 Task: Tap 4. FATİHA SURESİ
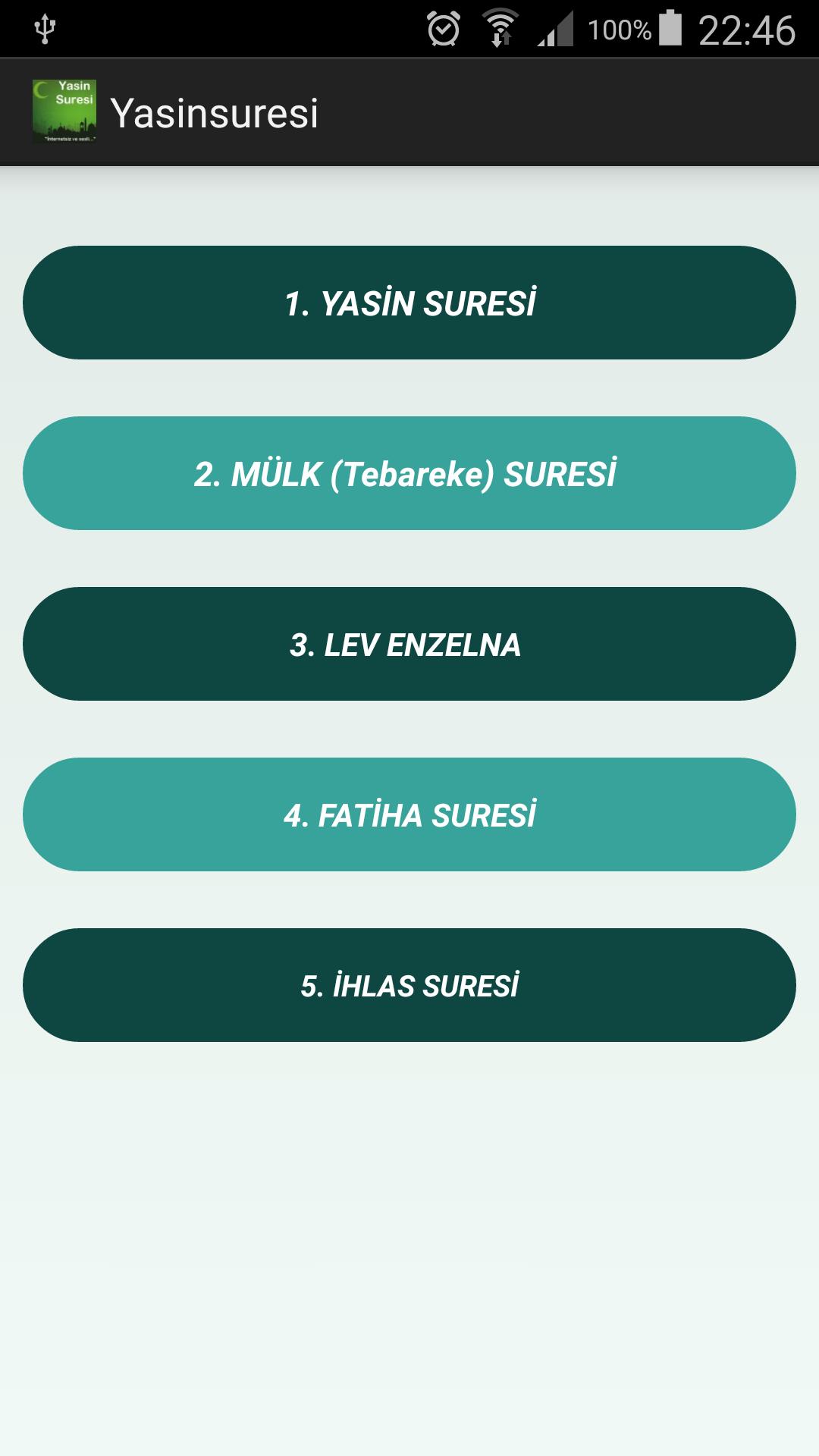[409, 814]
